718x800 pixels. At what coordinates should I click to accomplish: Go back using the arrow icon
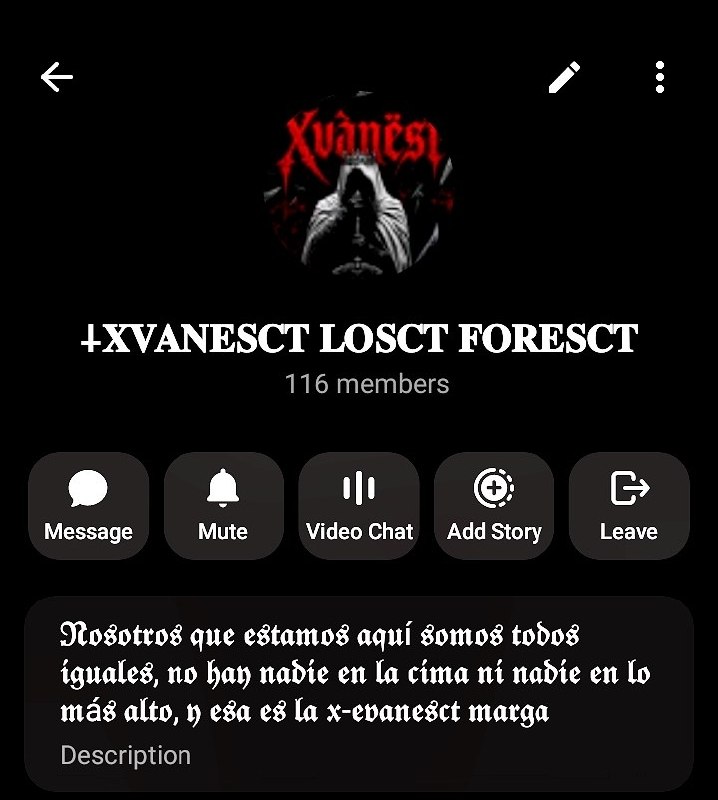coord(57,77)
